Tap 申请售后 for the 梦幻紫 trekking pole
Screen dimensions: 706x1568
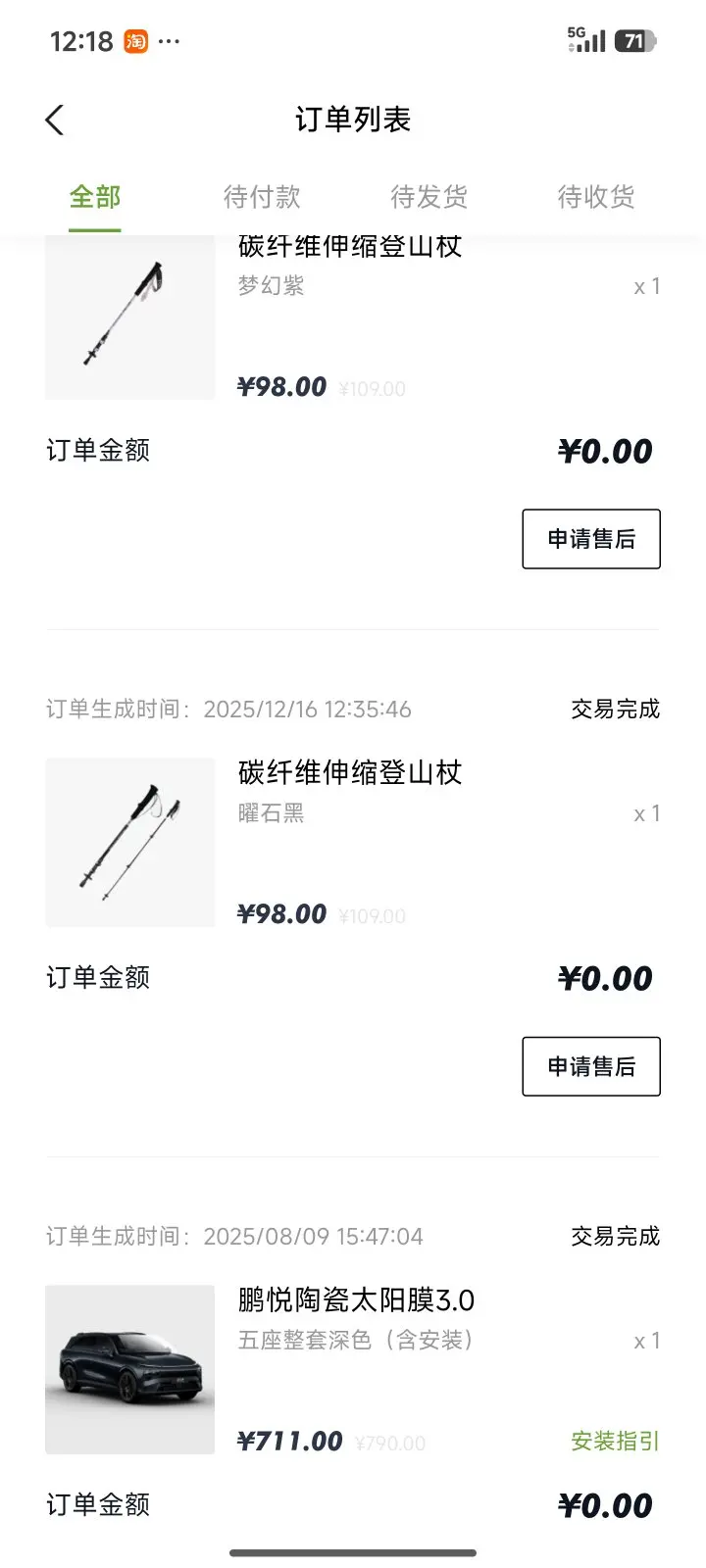(x=590, y=539)
